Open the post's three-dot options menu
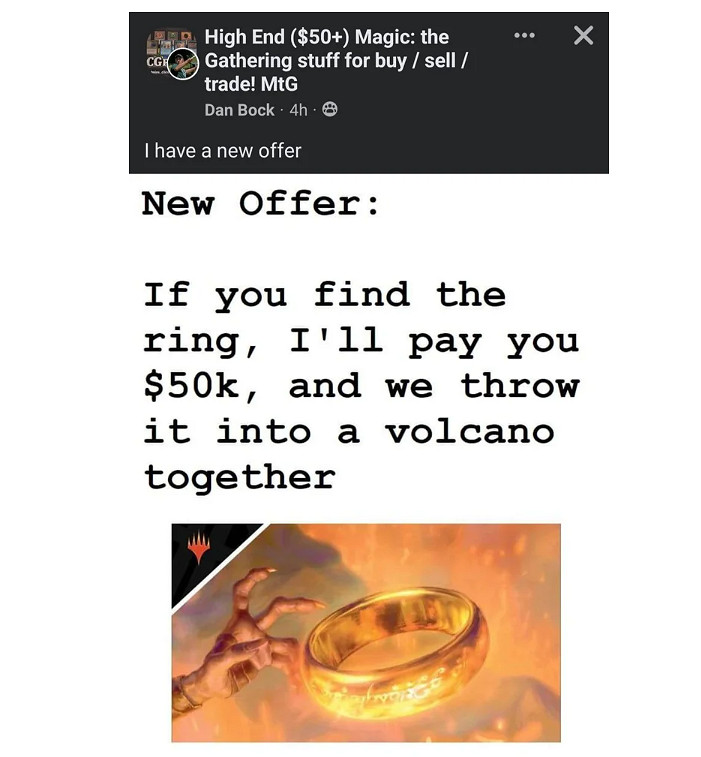This screenshot has width=701, height=757. [x=525, y=37]
